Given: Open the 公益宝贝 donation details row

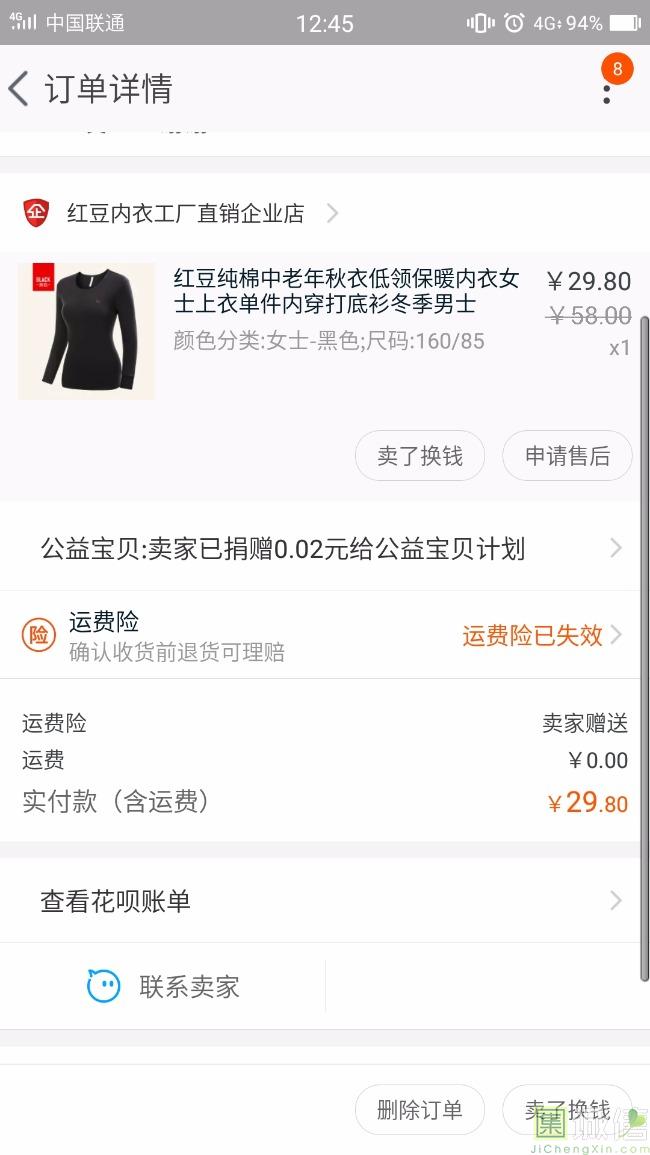Looking at the screenshot, I should (325, 549).
